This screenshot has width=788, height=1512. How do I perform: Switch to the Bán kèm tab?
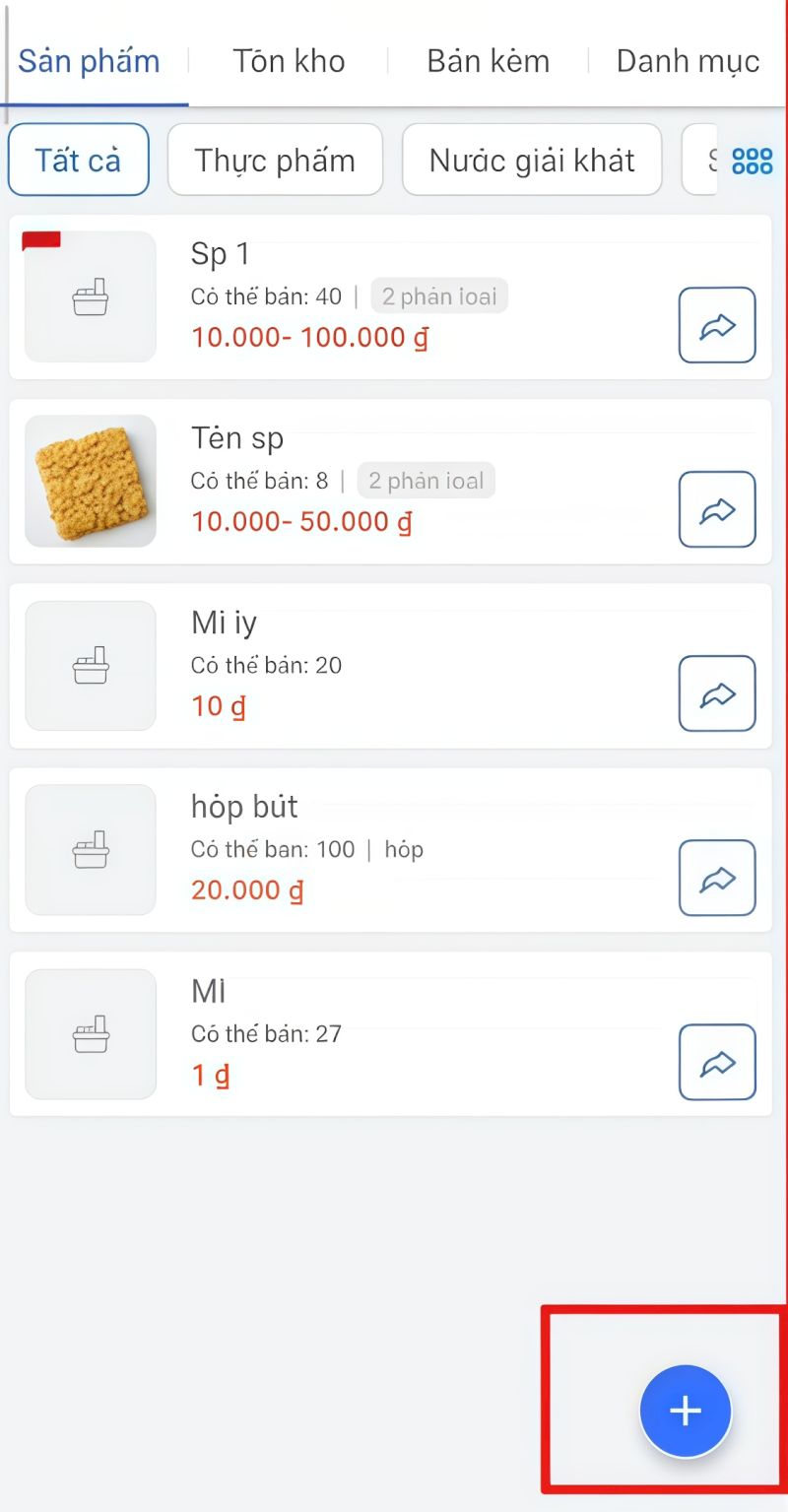click(x=488, y=60)
